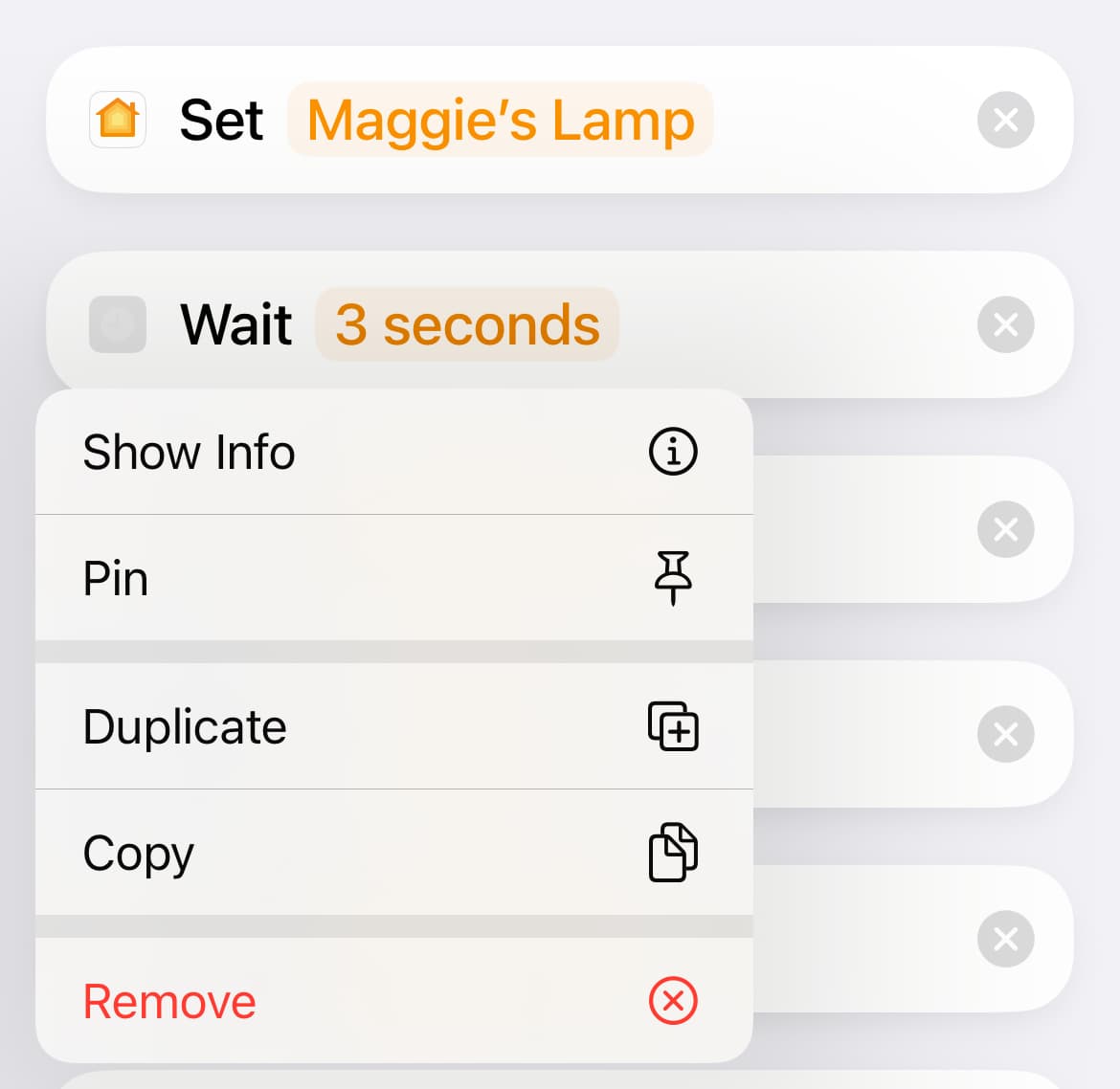
Task: Duplicate the Wait action
Action: coord(393,726)
